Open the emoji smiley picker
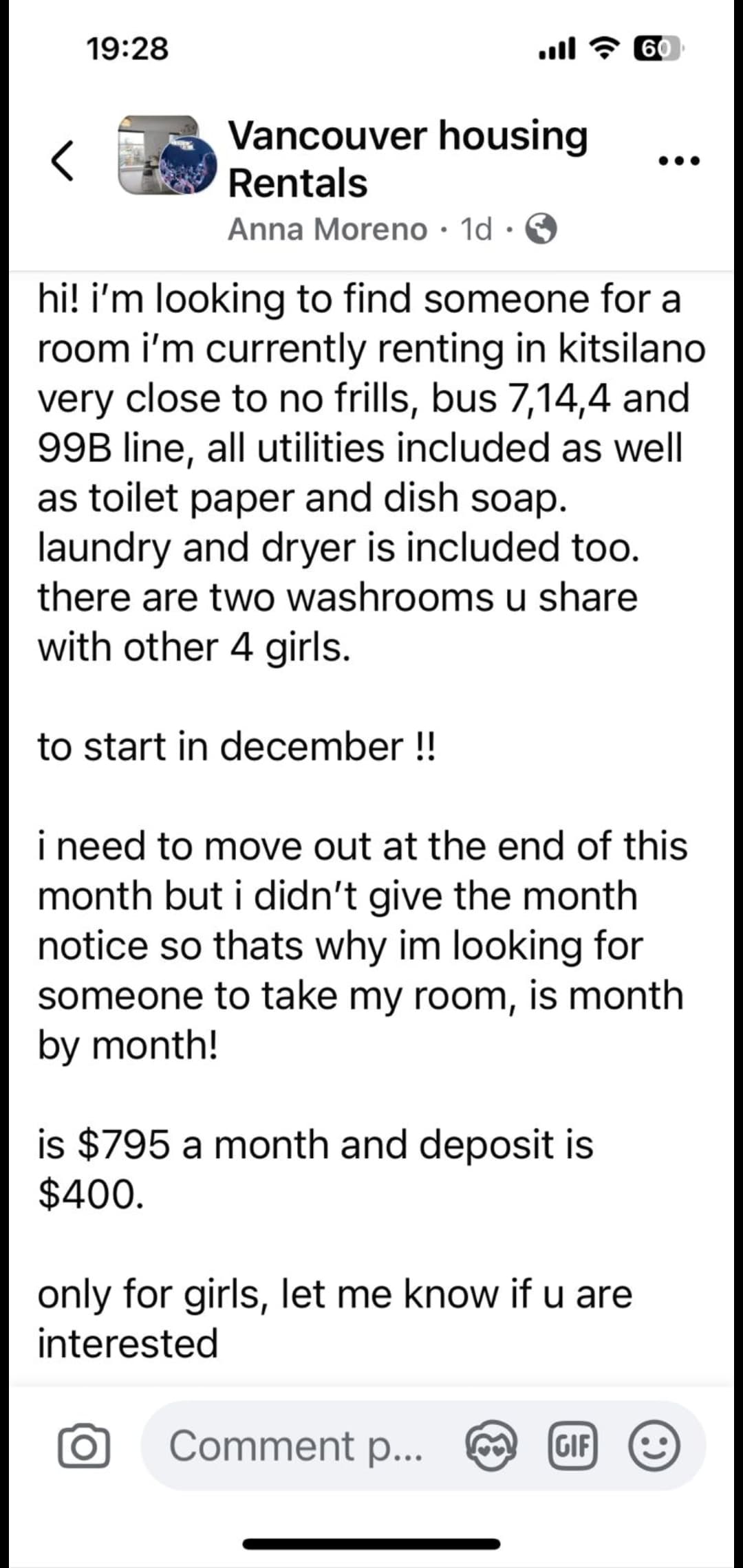Screen dimensions: 743x1568 point(654,1446)
